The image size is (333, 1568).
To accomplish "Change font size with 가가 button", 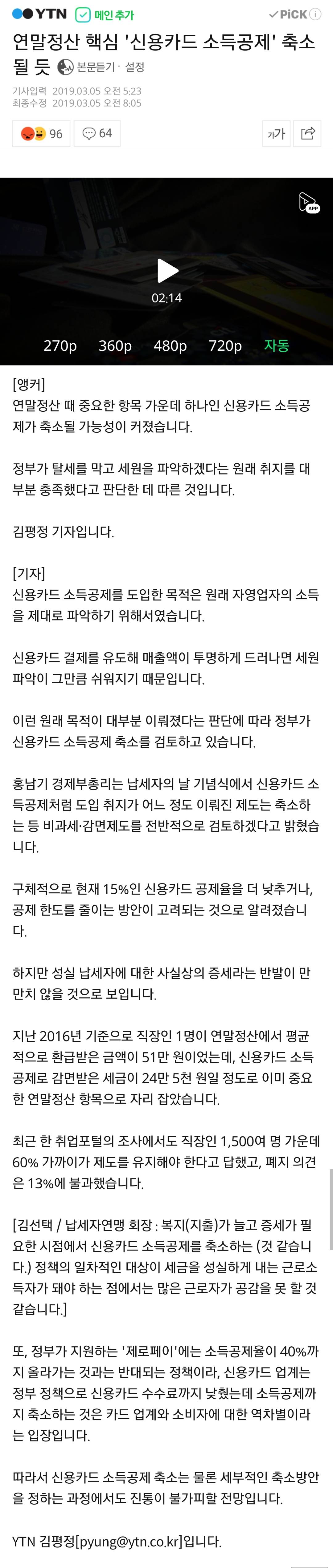I will coord(276,133).
